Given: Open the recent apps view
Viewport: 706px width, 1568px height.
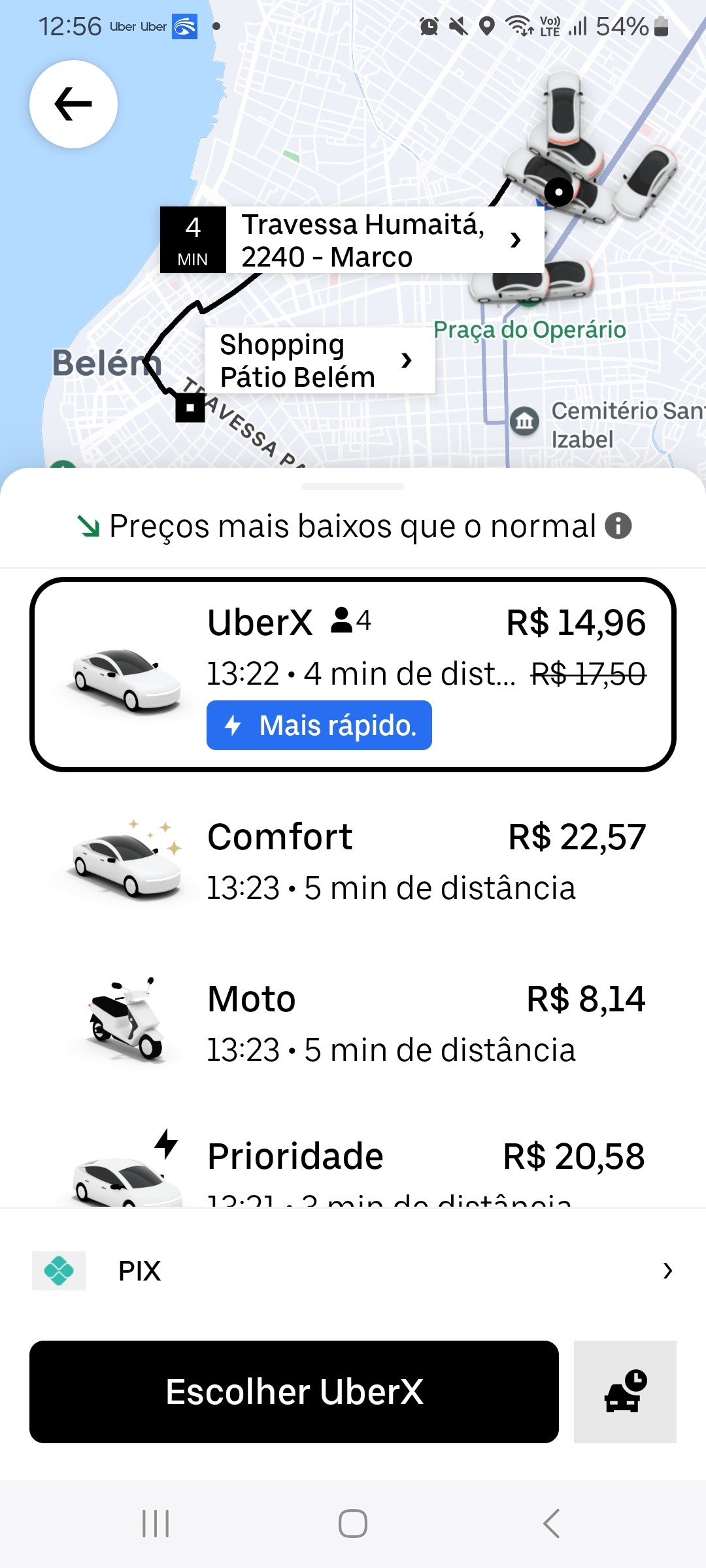Looking at the screenshot, I should (156, 1524).
